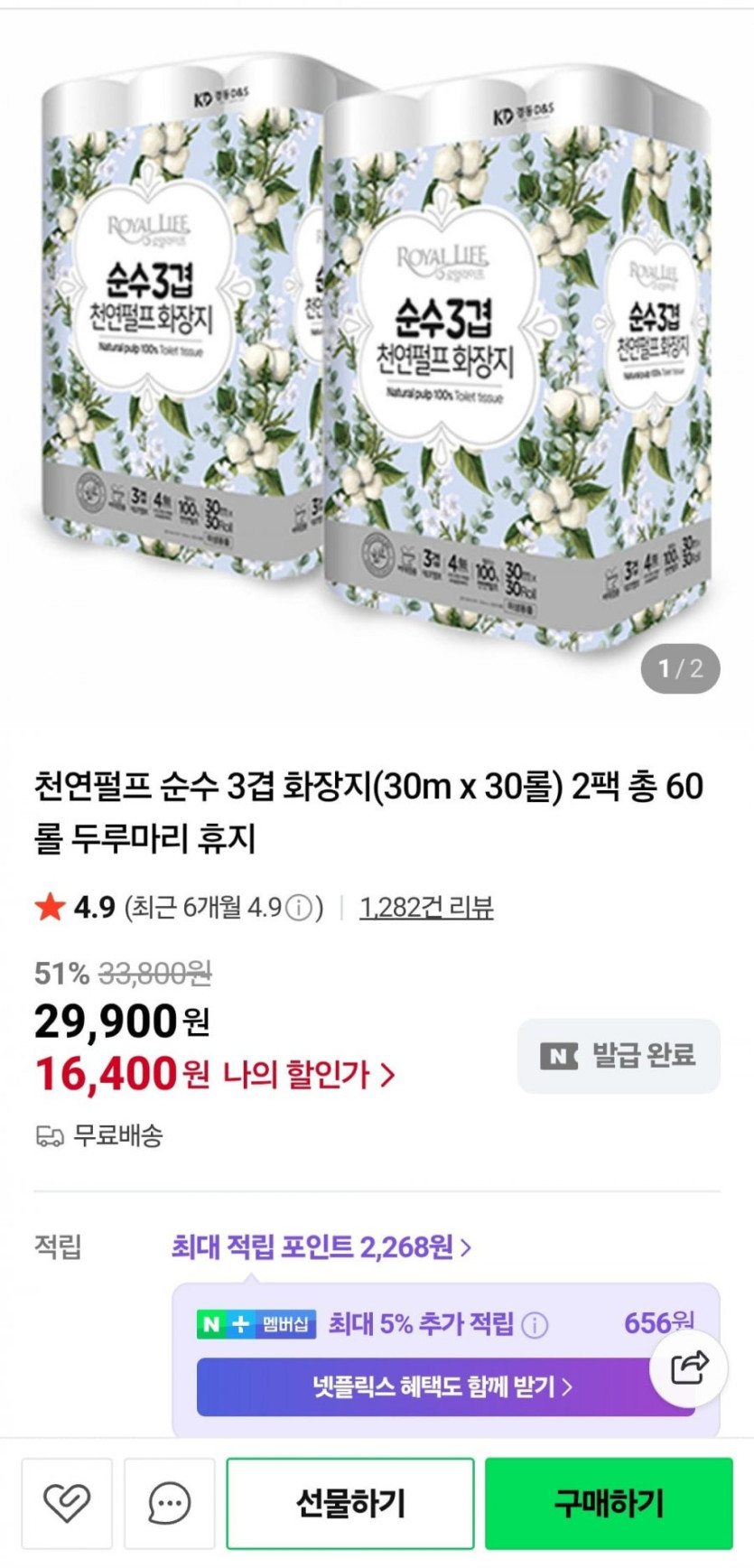The height and width of the screenshot is (1568, 754).
Task: Tap the 구매하기 buy button
Action: (609, 1503)
